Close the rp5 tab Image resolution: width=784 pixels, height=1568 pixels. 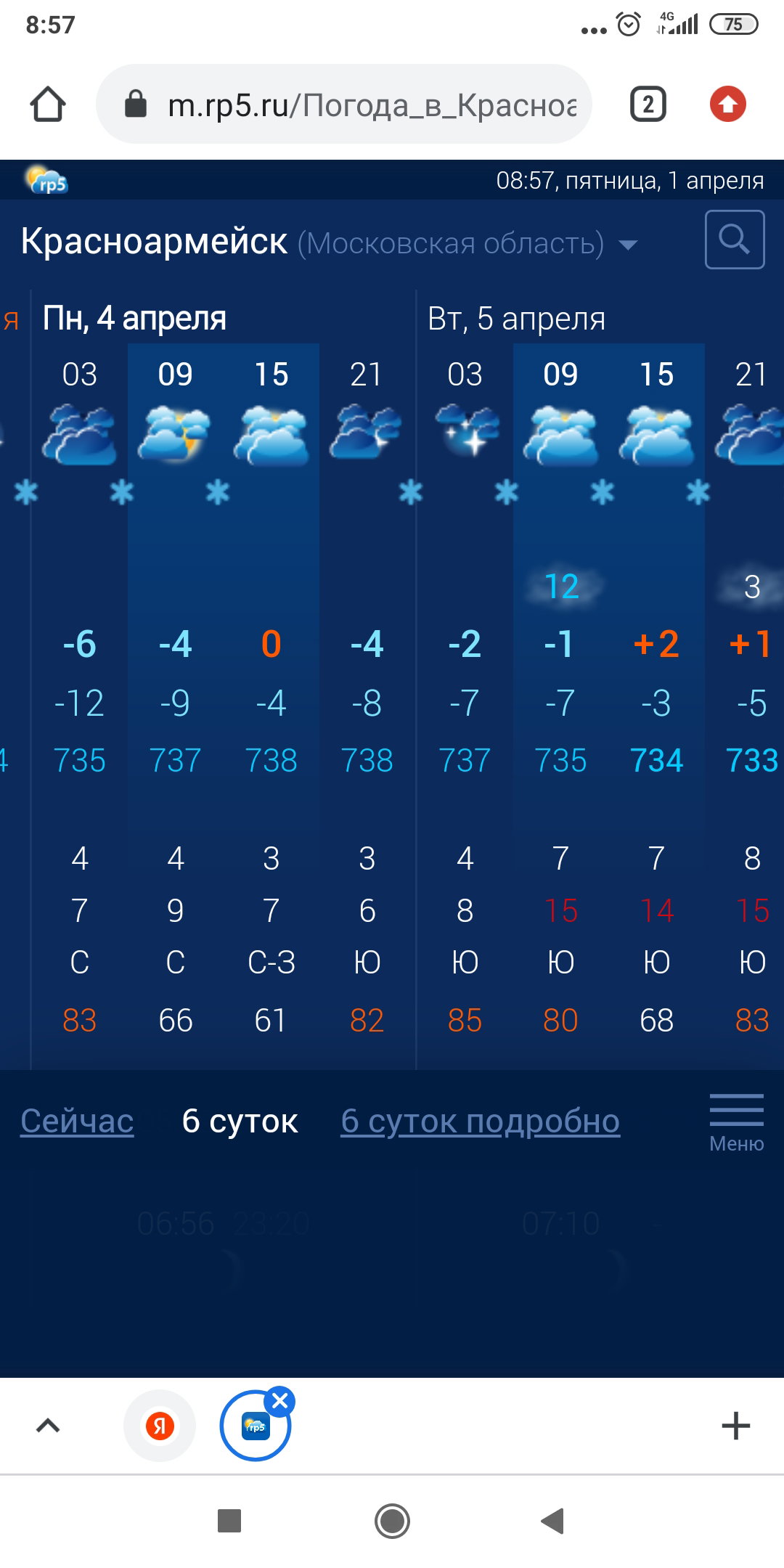pyautogui.click(x=280, y=1401)
